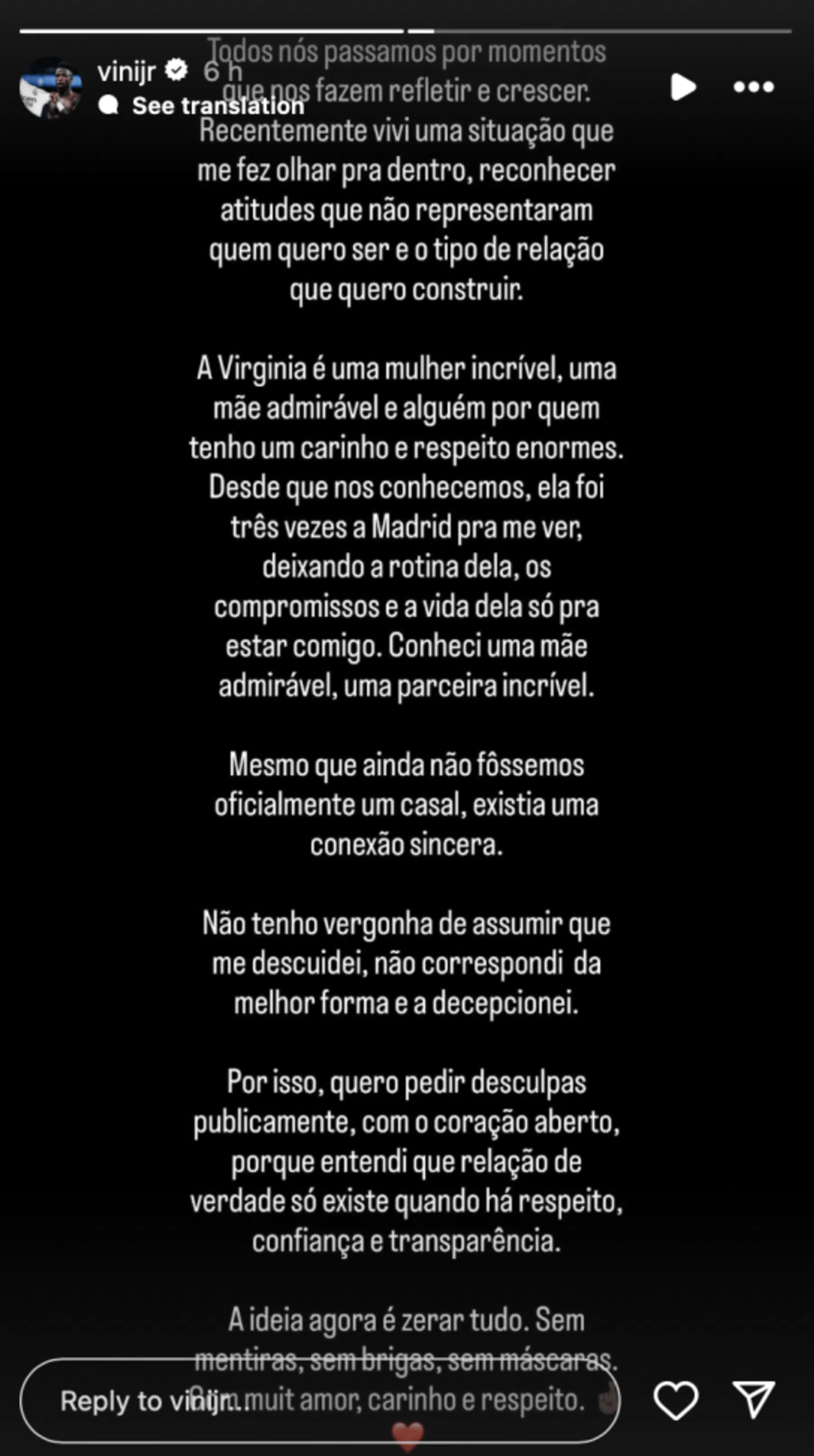Viewport: 814px width, 1456px height.
Task: Open the three-dot options menu
Action: coord(753,87)
